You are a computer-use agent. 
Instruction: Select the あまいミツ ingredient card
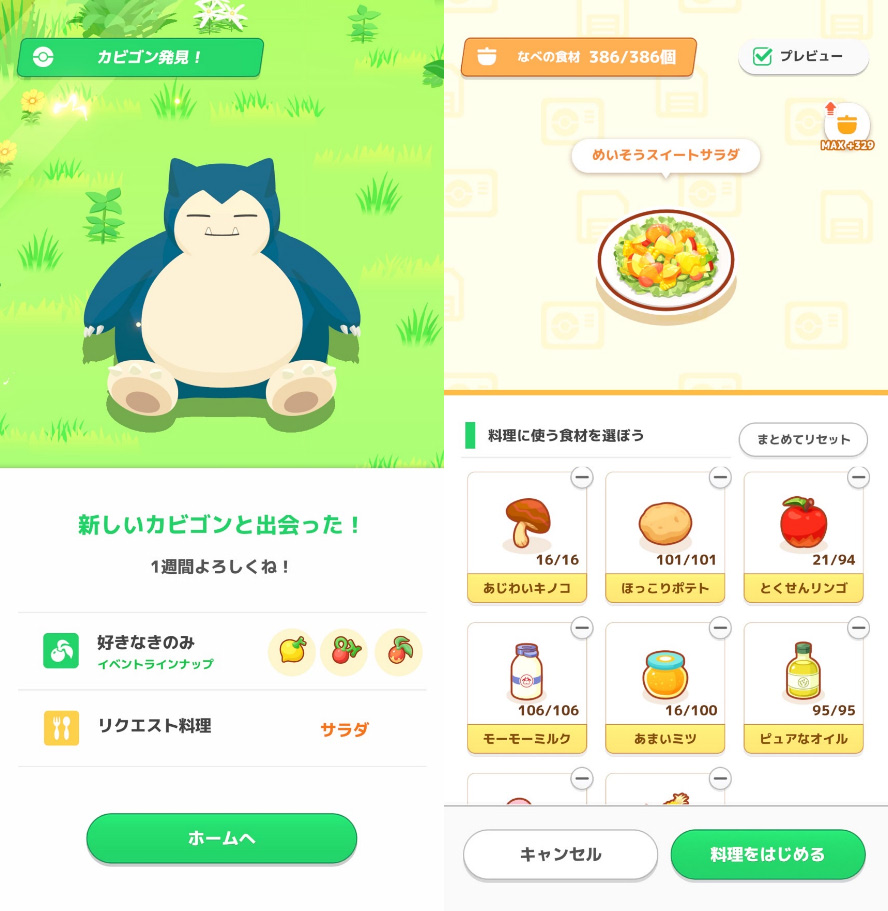665,687
